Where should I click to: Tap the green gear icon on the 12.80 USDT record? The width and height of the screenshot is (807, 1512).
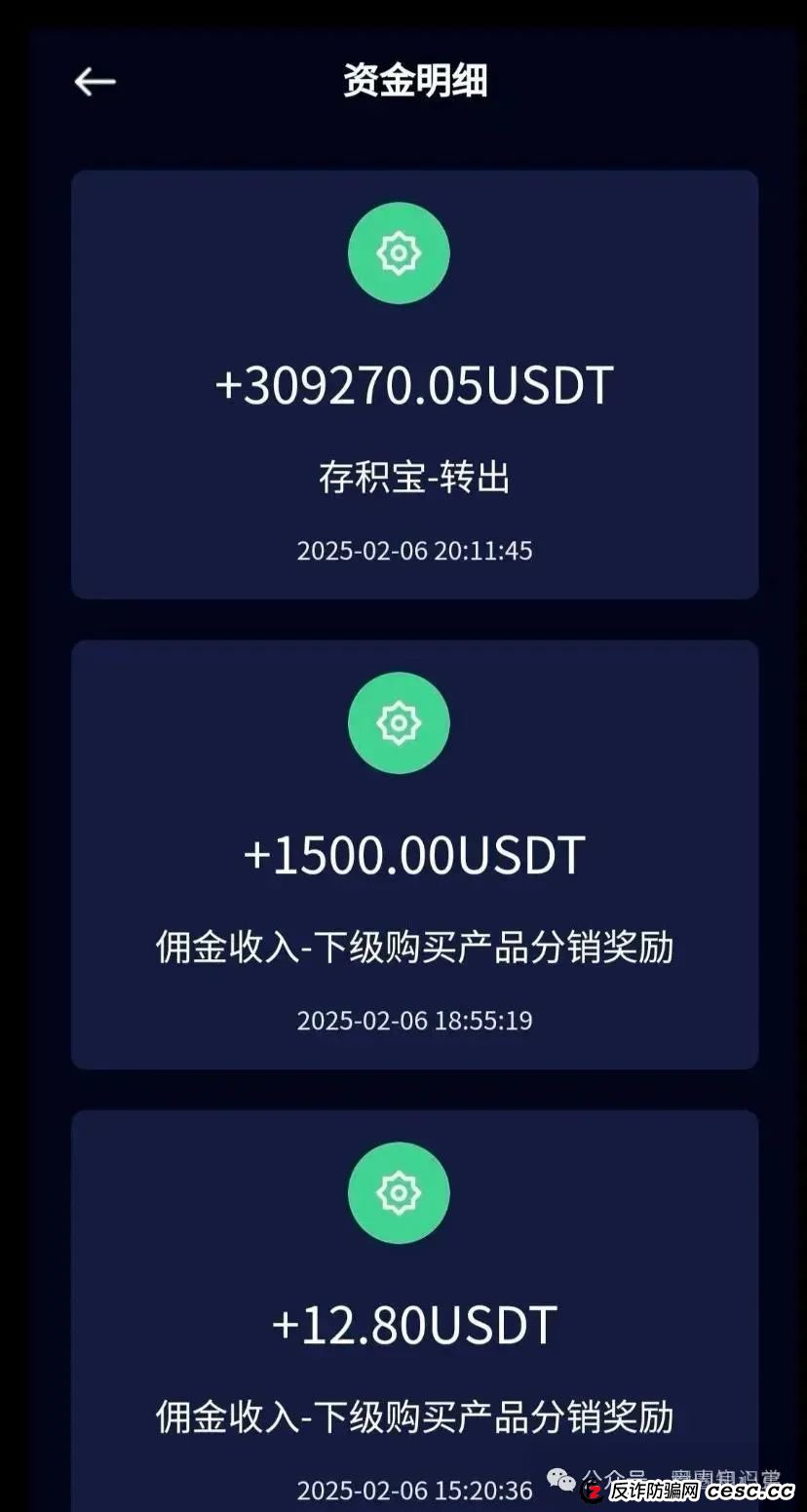[x=398, y=1194]
